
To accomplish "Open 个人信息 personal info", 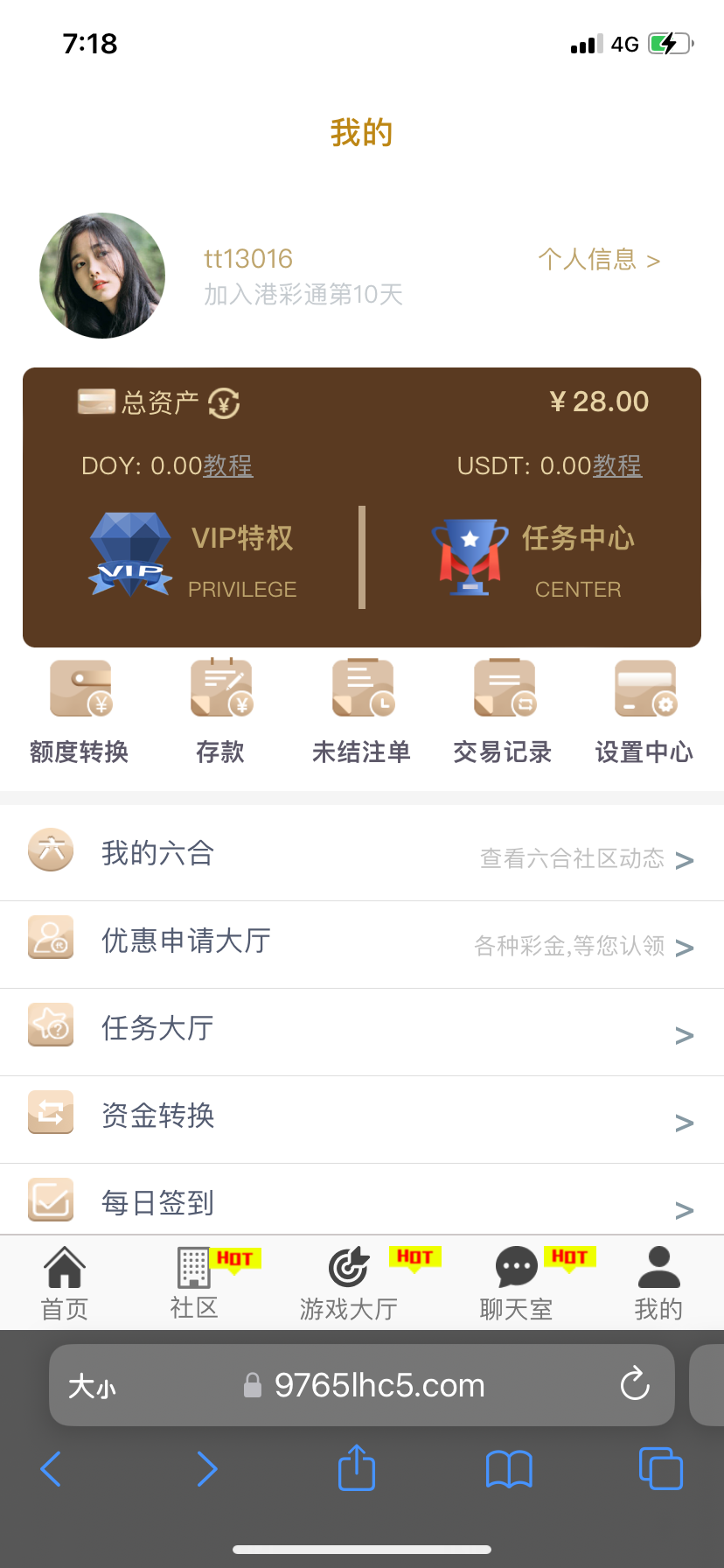I will [x=600, y=260].
